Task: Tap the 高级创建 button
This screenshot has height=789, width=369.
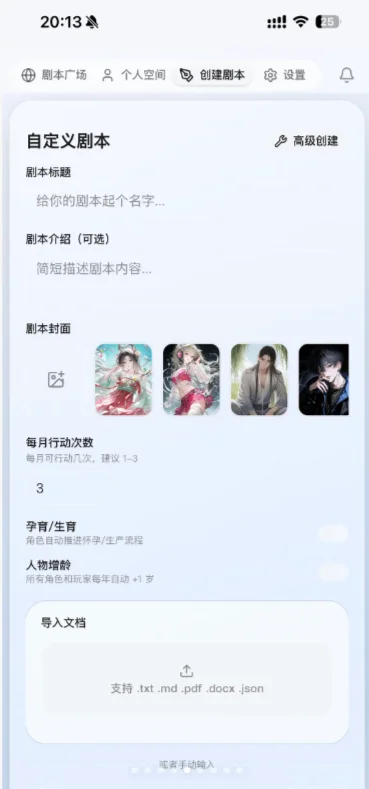Action: point(306,141)
